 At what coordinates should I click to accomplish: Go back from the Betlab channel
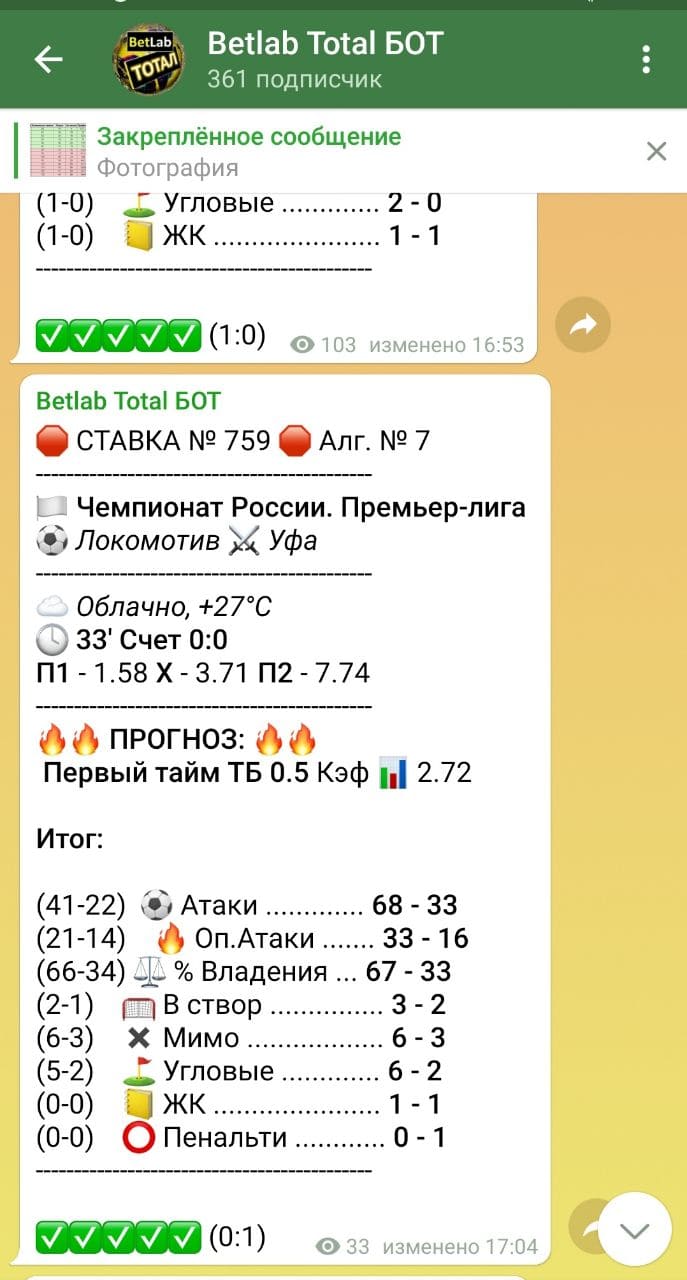[x=48, y=59]
